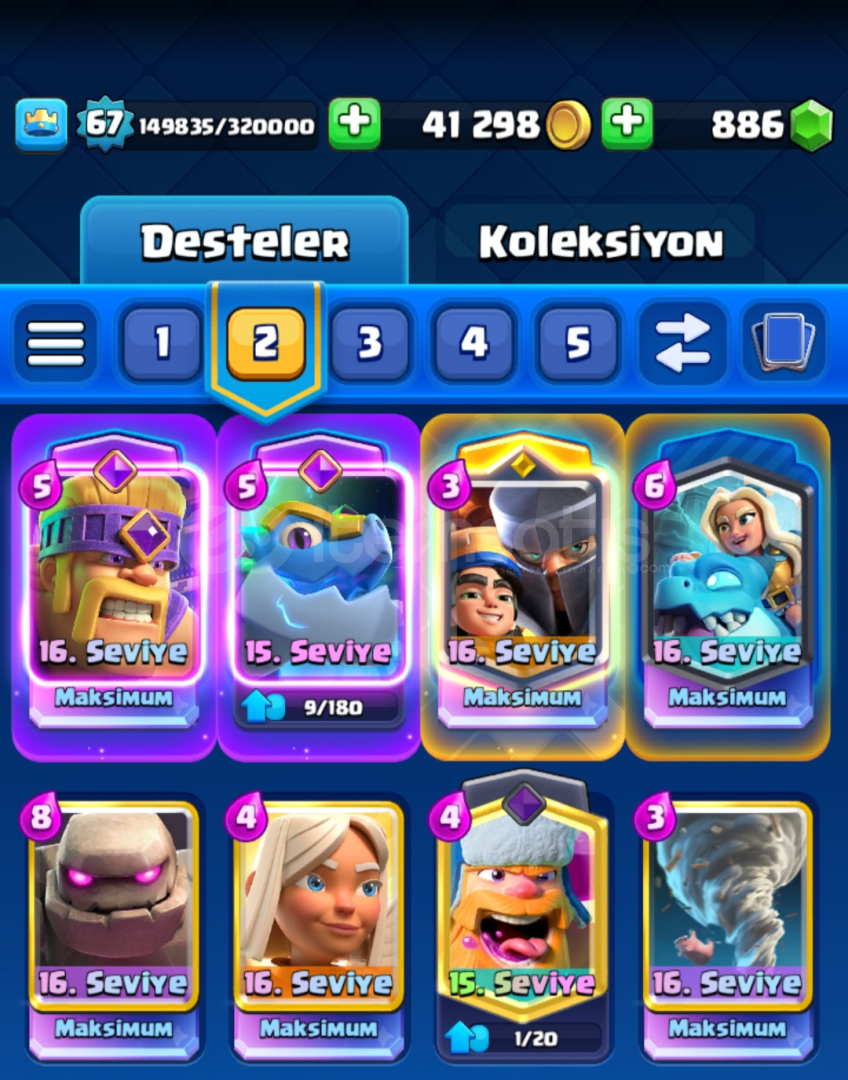The height and width of the screenshot is (1080, 848).
Task: Tap the swap arrows deck icon
Action: click(x=681, y=344)
